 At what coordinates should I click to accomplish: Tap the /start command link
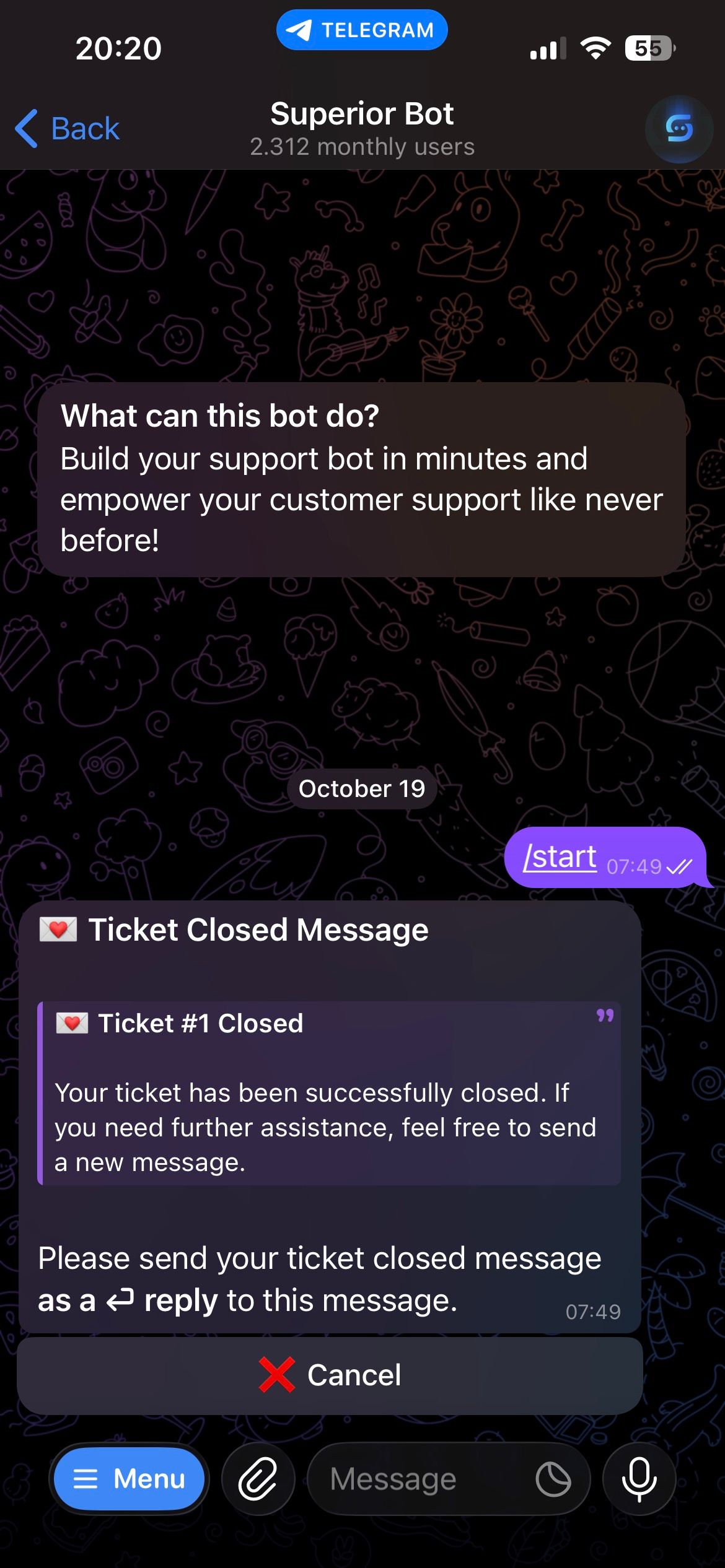pos(560,857)
